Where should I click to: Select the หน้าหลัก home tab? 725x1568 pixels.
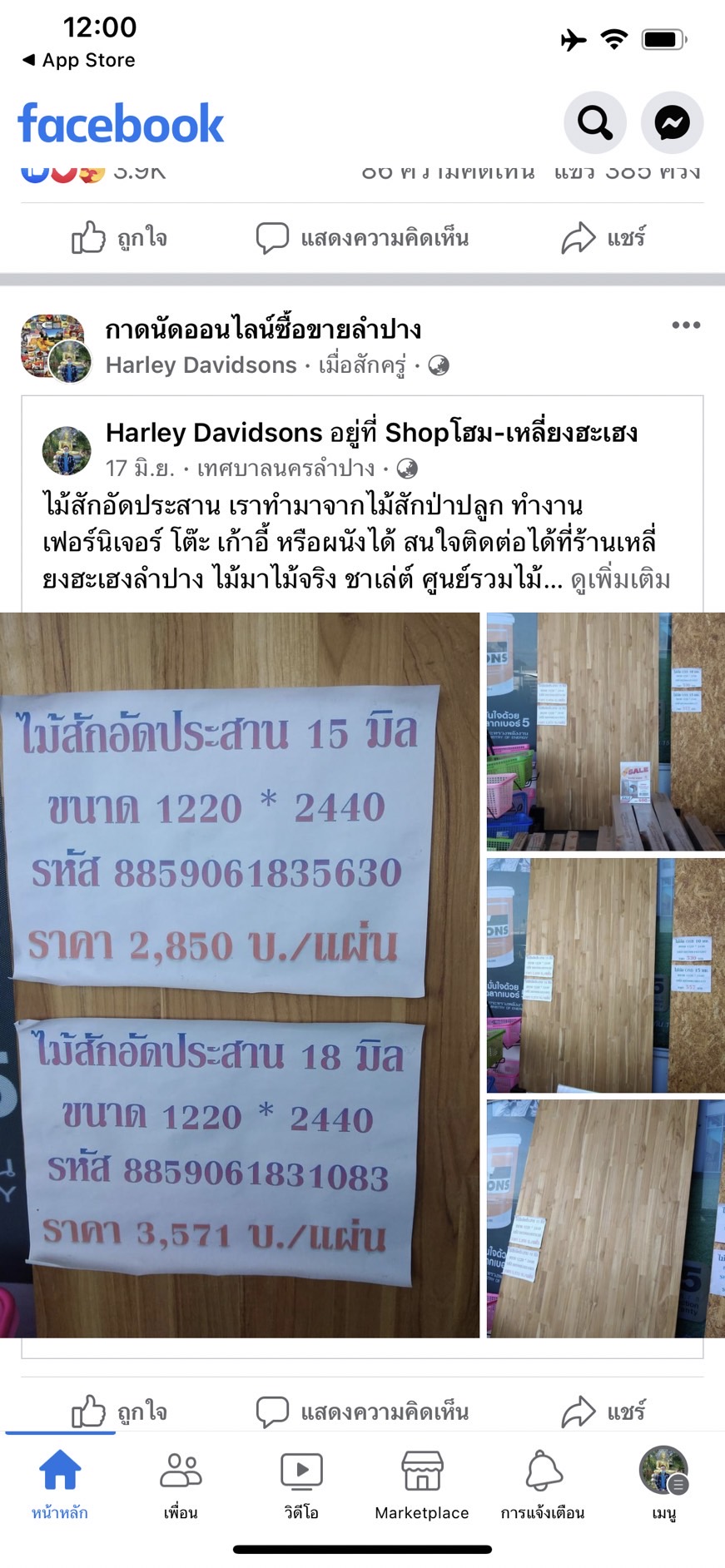pos(60,1487)
